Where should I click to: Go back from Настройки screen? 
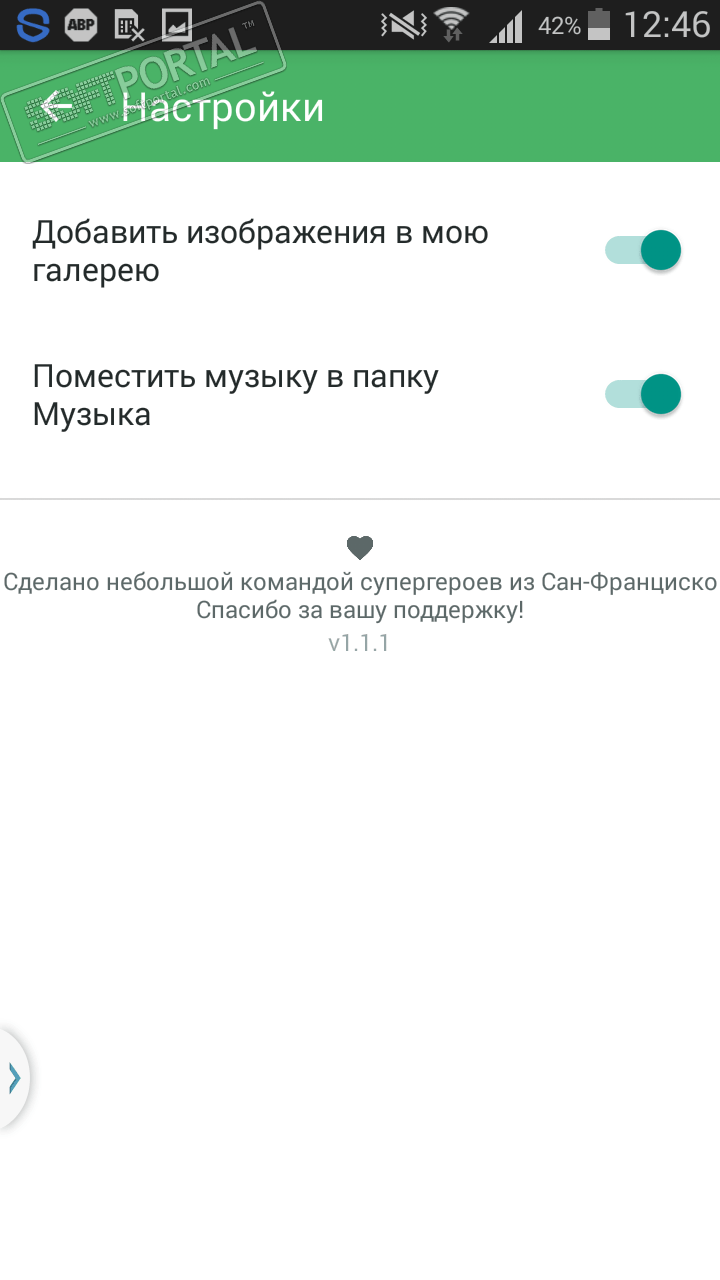57,106
